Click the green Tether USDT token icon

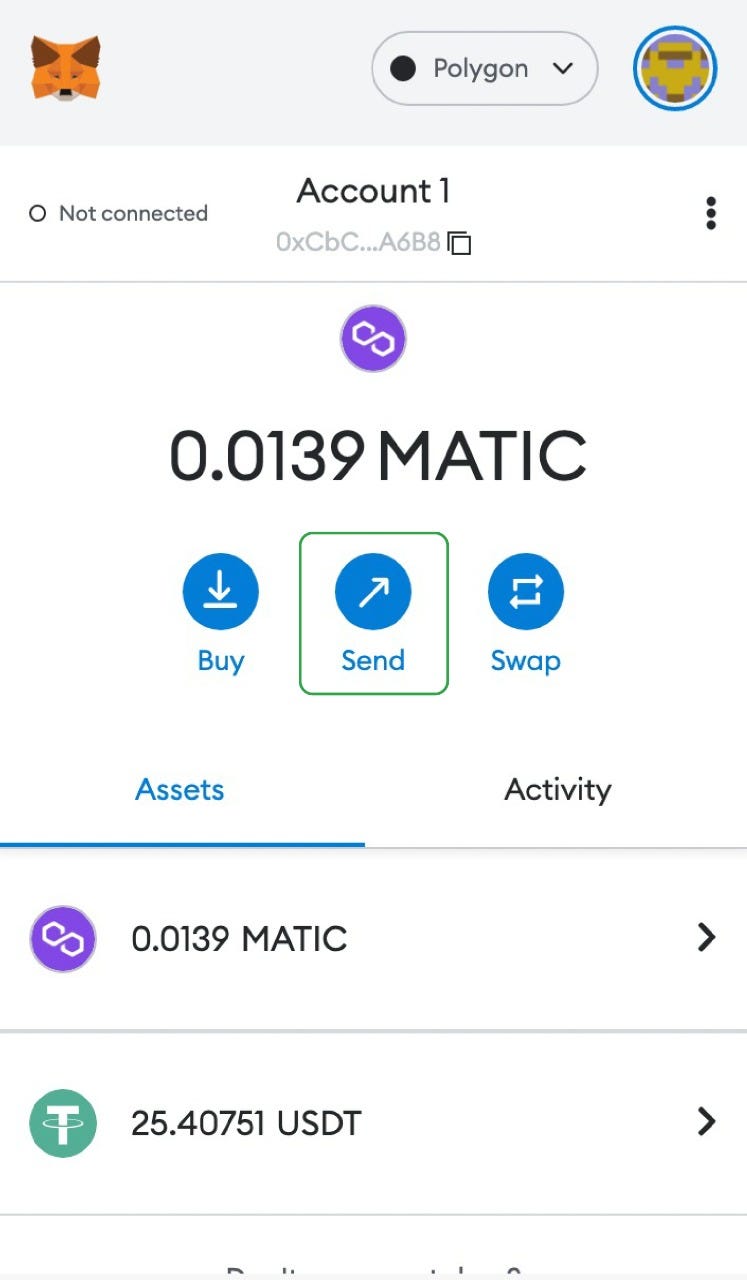click(63, 1122)
